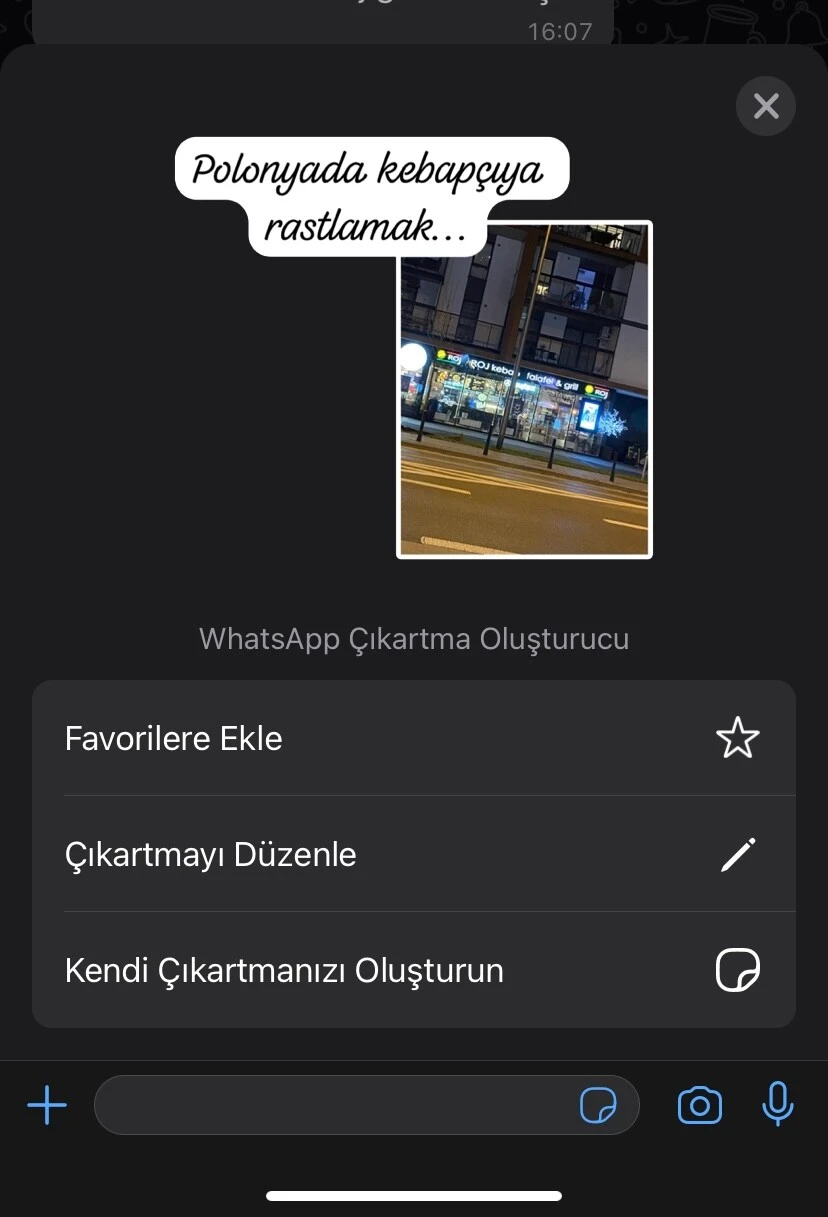828x1217 pixels.
Task: Tap the pencil icon to edit the sticker
Action: [737, 854]
